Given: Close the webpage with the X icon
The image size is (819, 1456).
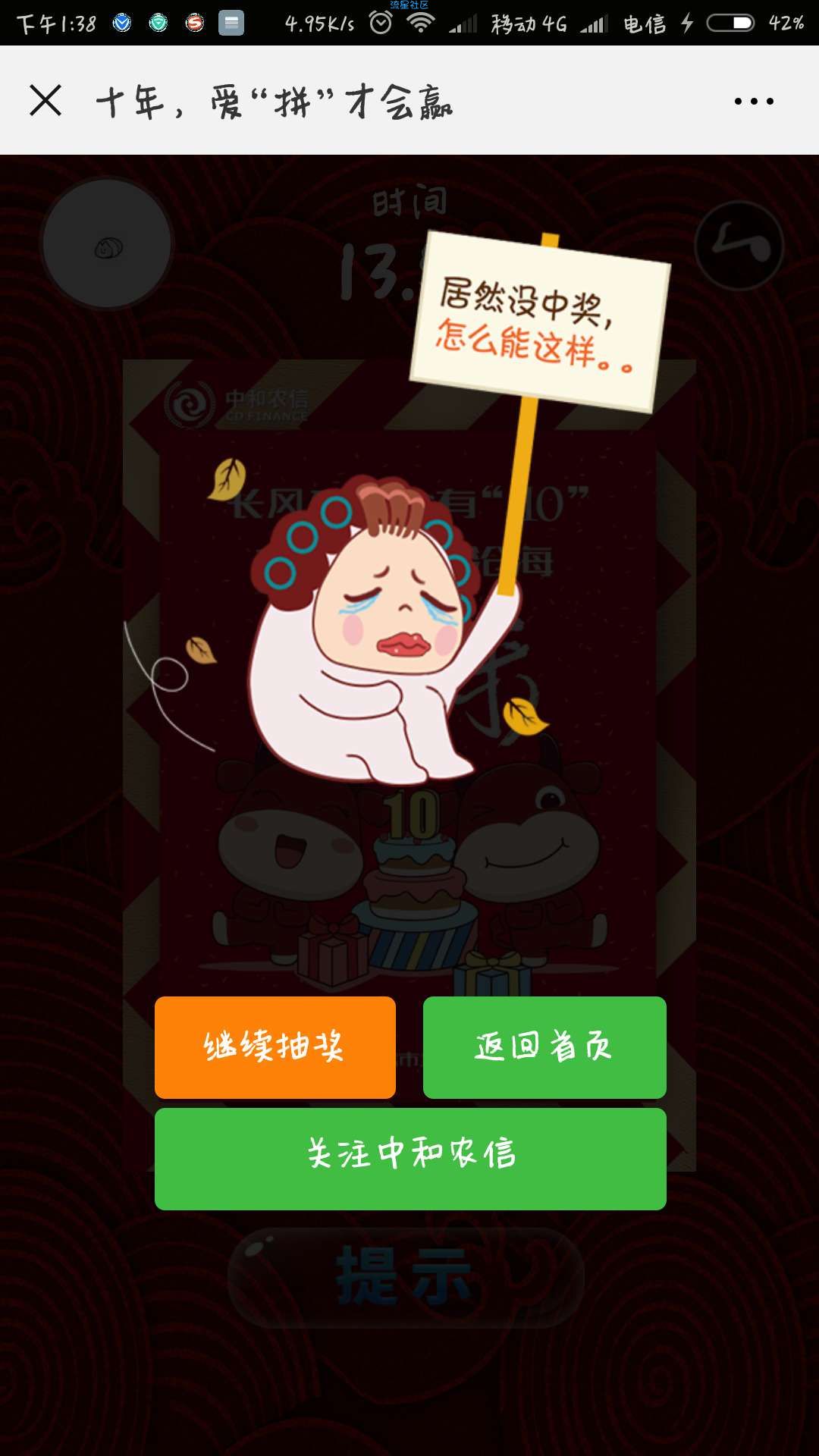Looking at the screenshot, I should (x=45, y=100).
